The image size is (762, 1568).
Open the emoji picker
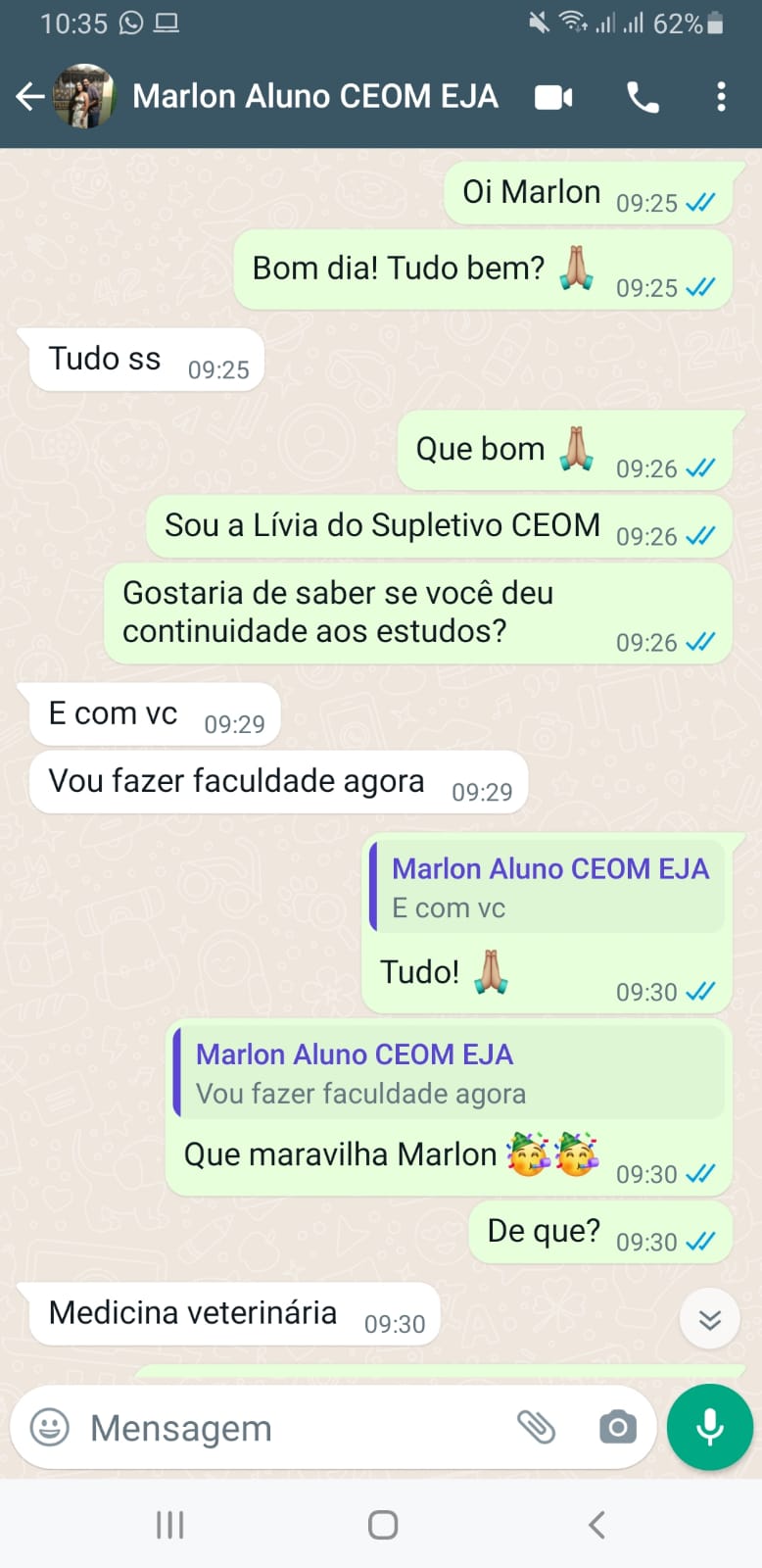pos(50,1427)
